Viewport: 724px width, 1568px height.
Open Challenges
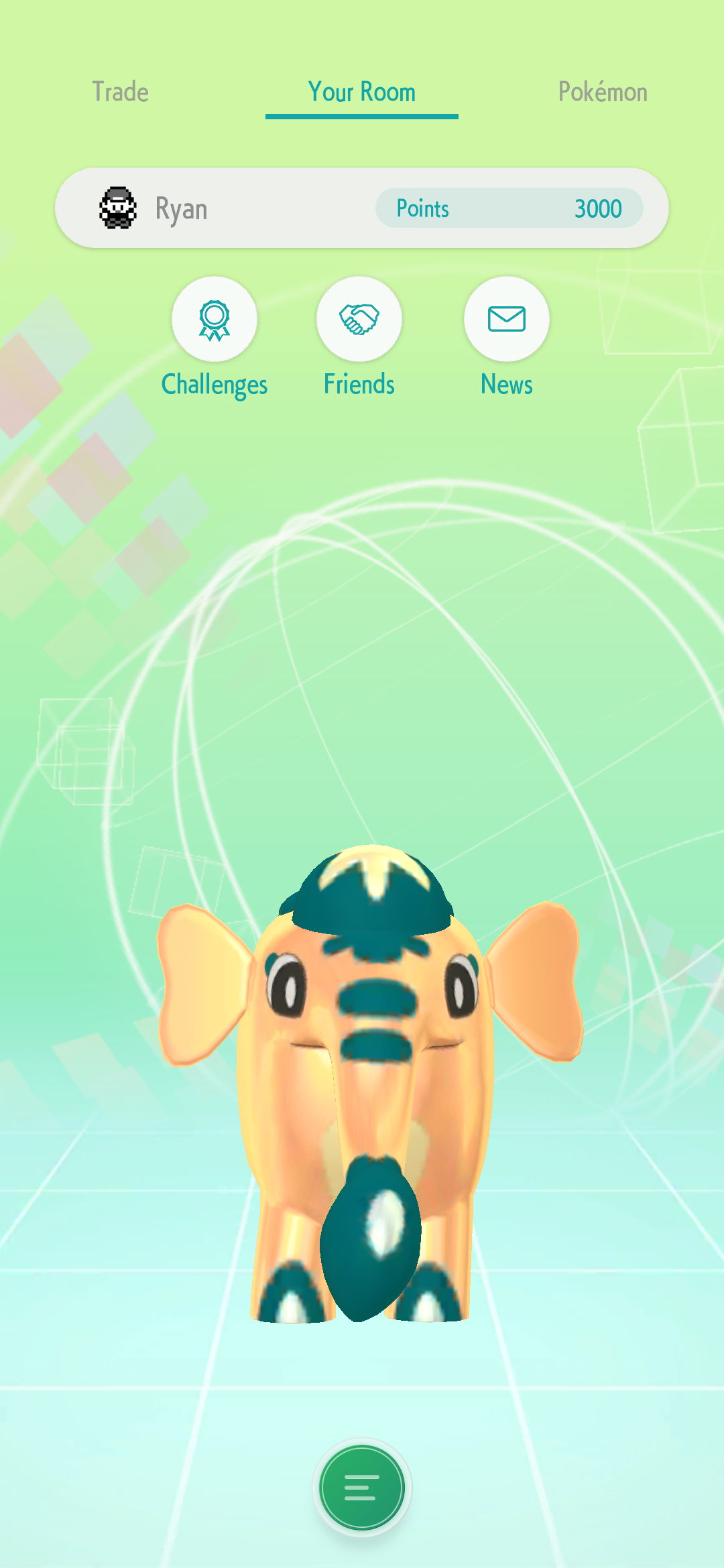215,319
